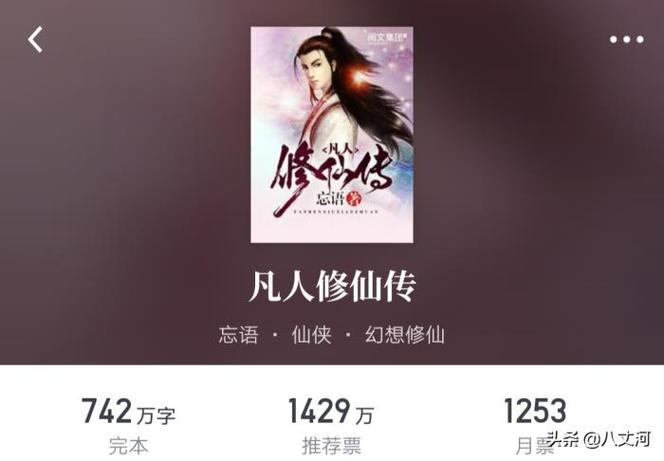Open the 幻想修仙 subcategory
The image size is (664, 461).
(404, 334)
